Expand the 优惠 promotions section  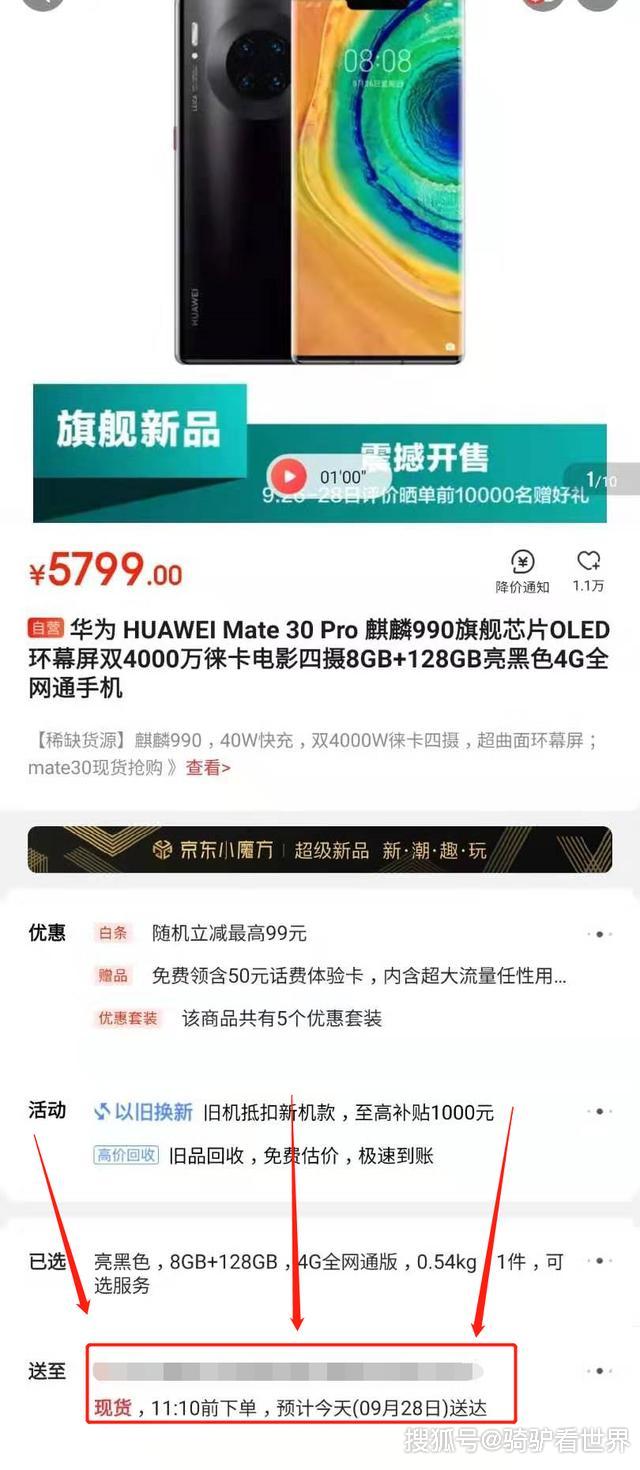pyautogui.click(x=598, y=934)
